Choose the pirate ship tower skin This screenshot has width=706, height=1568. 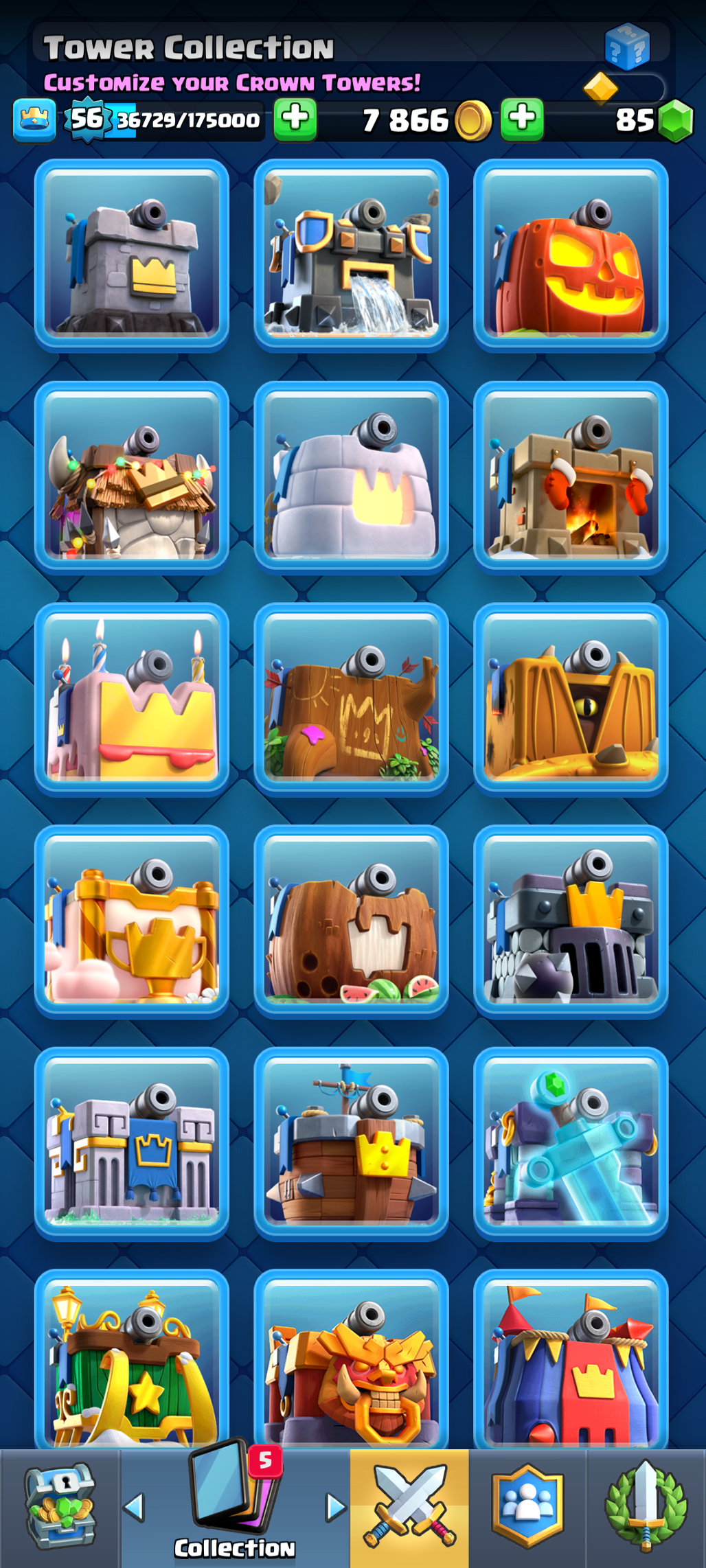point(351,1144)
